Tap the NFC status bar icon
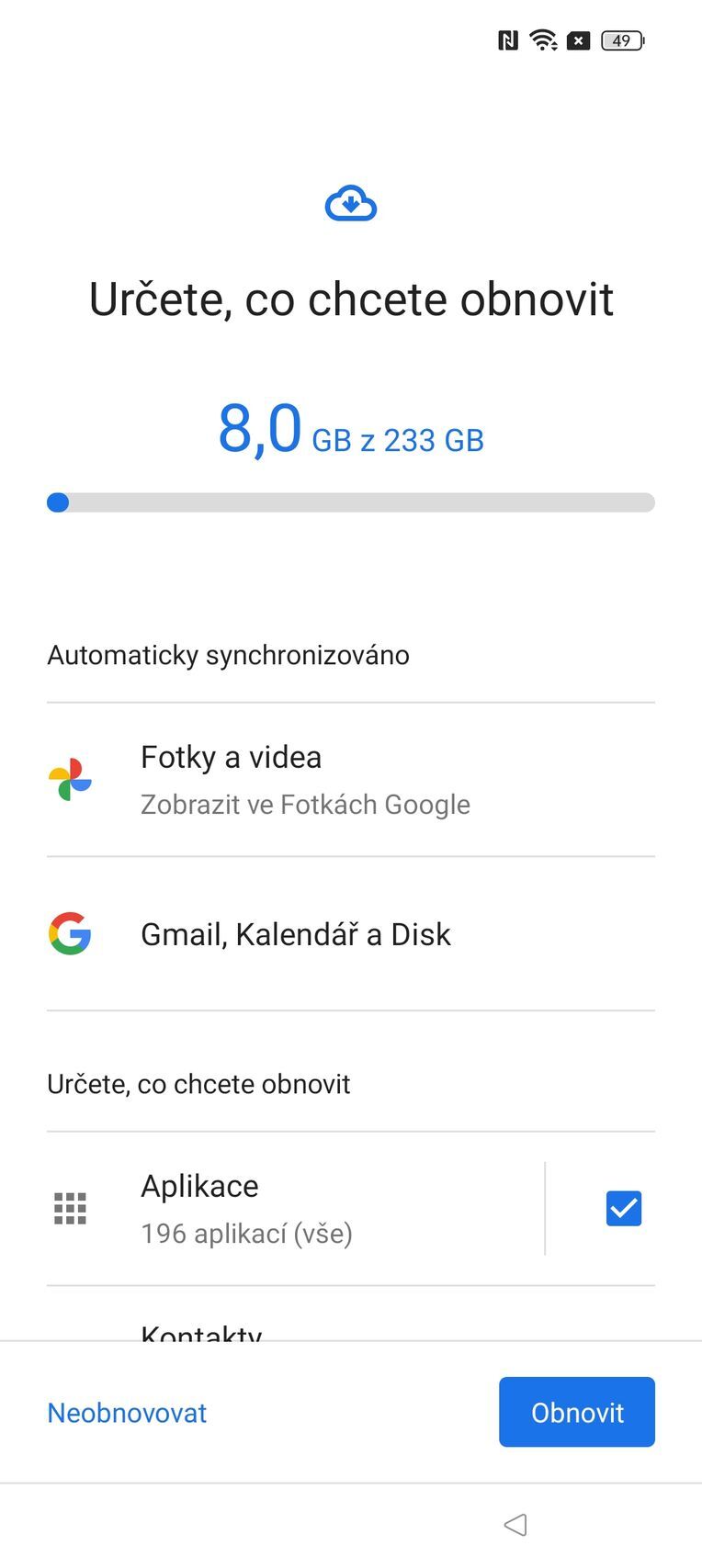The image size is (702, 1568). point(506,39)
